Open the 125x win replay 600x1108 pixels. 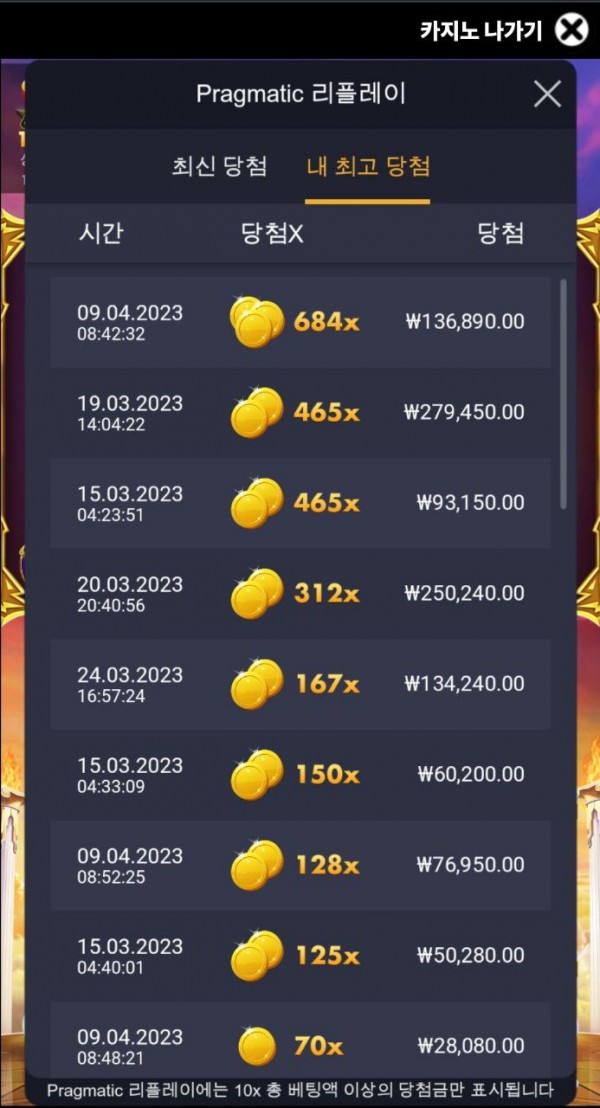[300, 955]
